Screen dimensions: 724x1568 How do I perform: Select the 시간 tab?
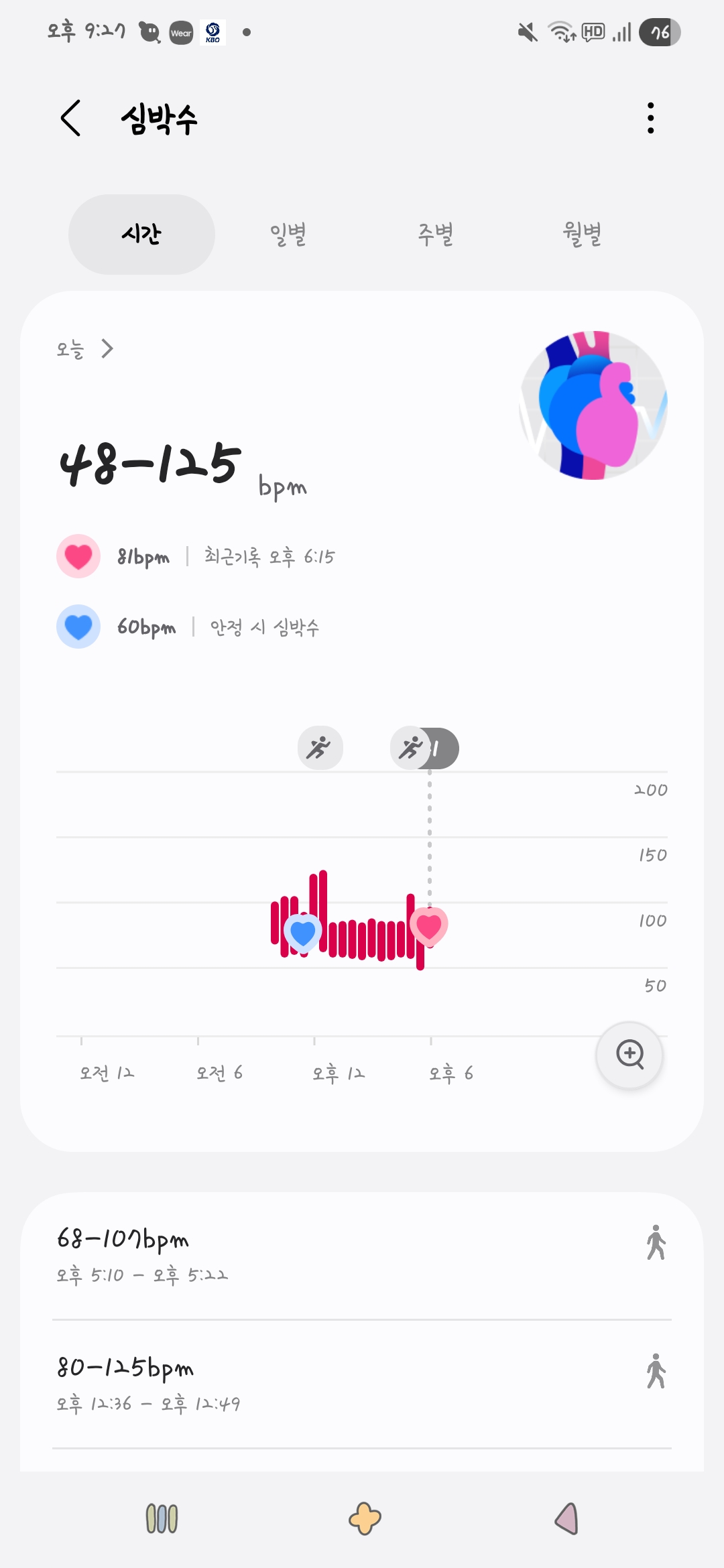pyautogui.click(x=141, y=234)
